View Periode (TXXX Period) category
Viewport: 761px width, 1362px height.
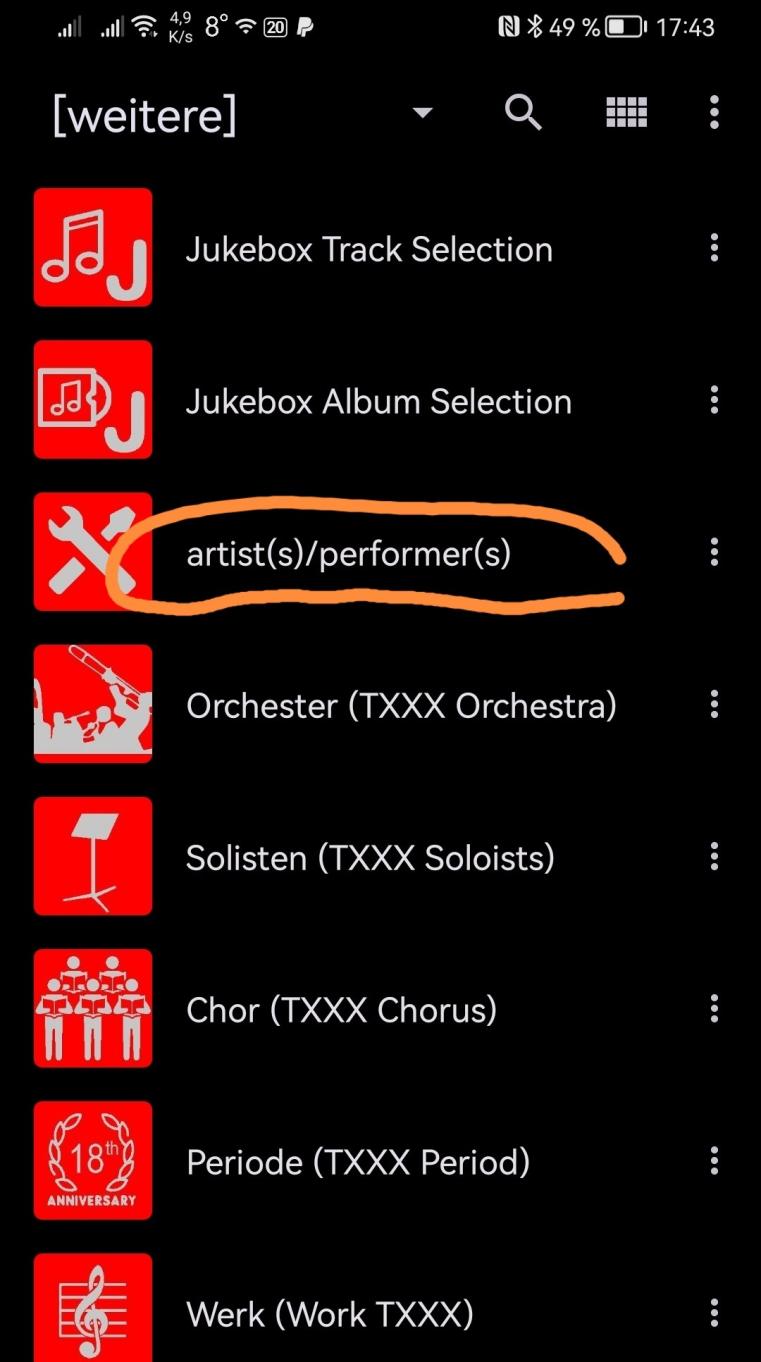click(x=357, y=1162)
